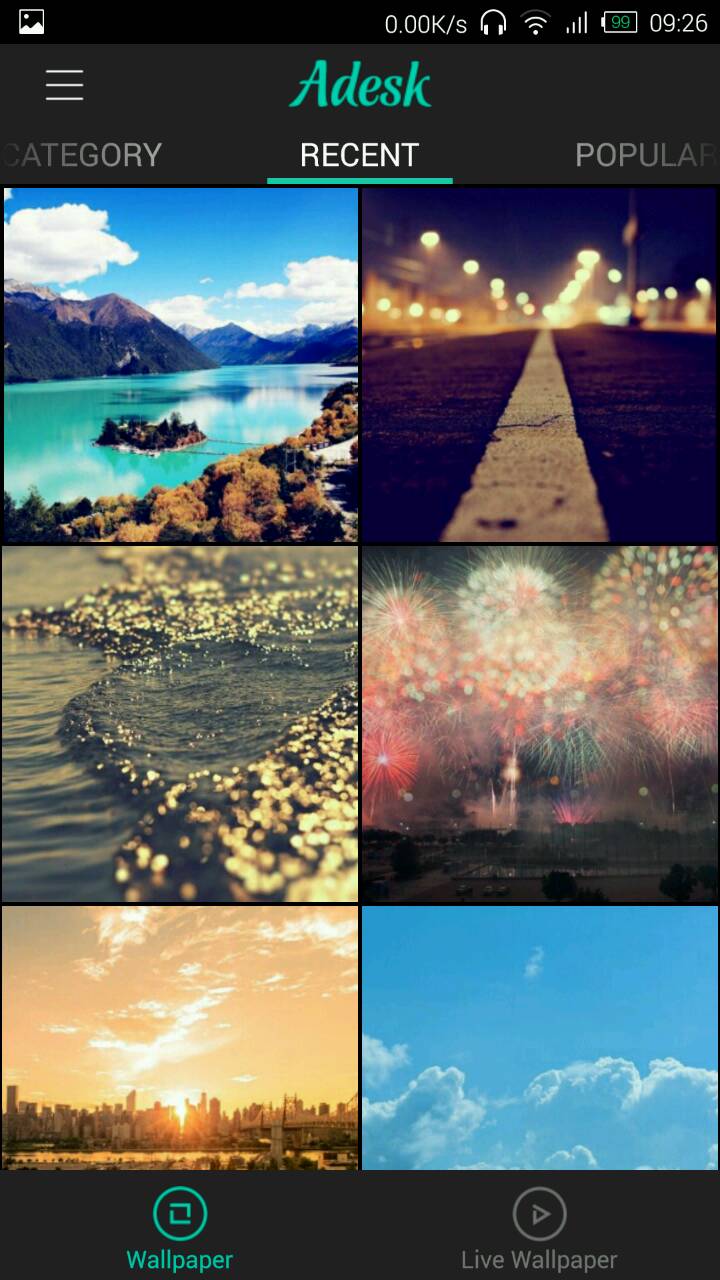Go to the Wallpaper bottom tab
Screen dimensions: 720x1280
click(x=180, y=1230)
